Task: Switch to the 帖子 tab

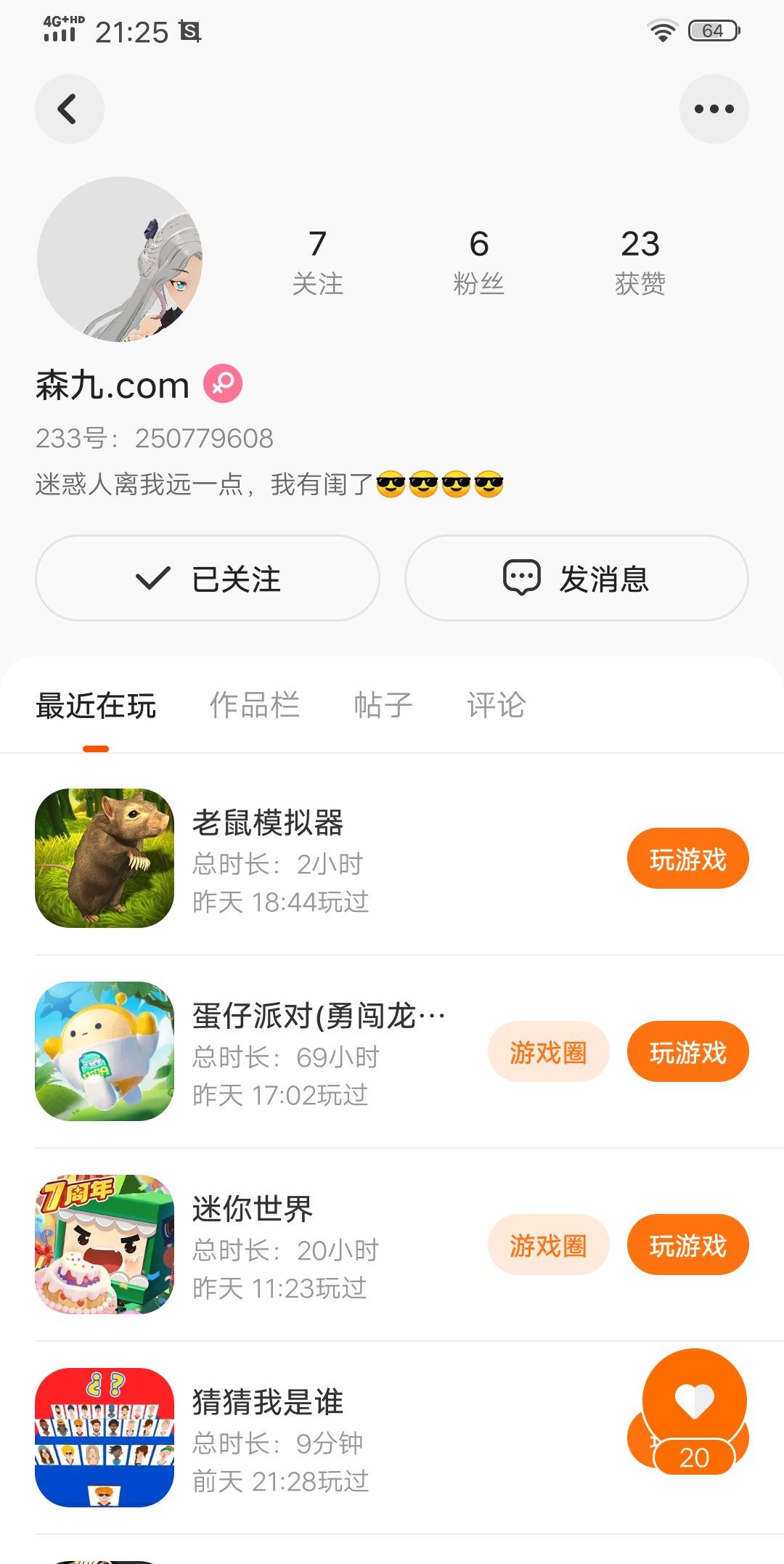Action: pyautogui.click(x=383, y=705)
